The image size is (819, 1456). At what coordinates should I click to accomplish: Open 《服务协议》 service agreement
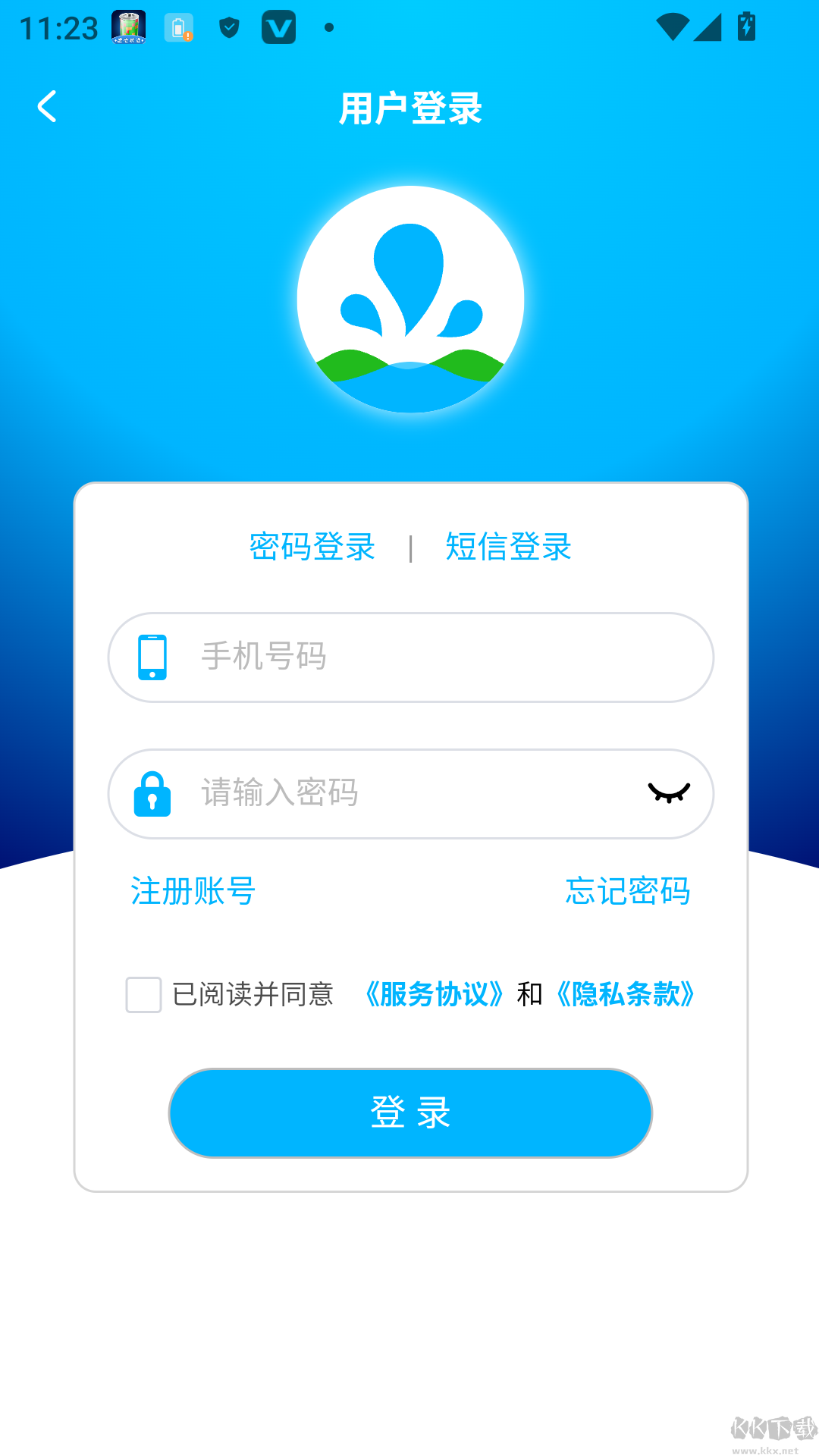(x=435, y=995)
